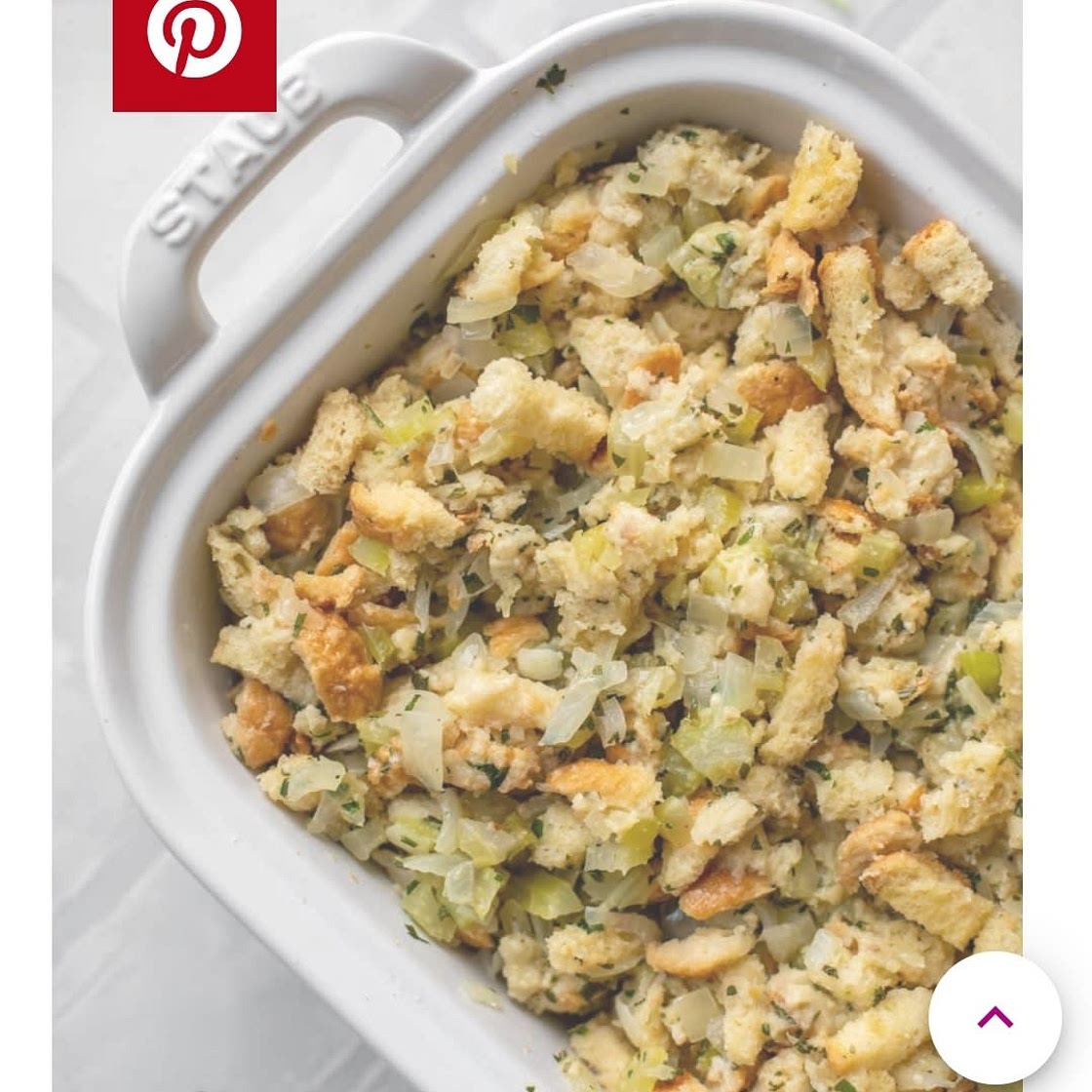Viewport: 1092px width, 1092px height.
Task: Save the stuffing image to Pinterest
Action: [x=194, y=46]
